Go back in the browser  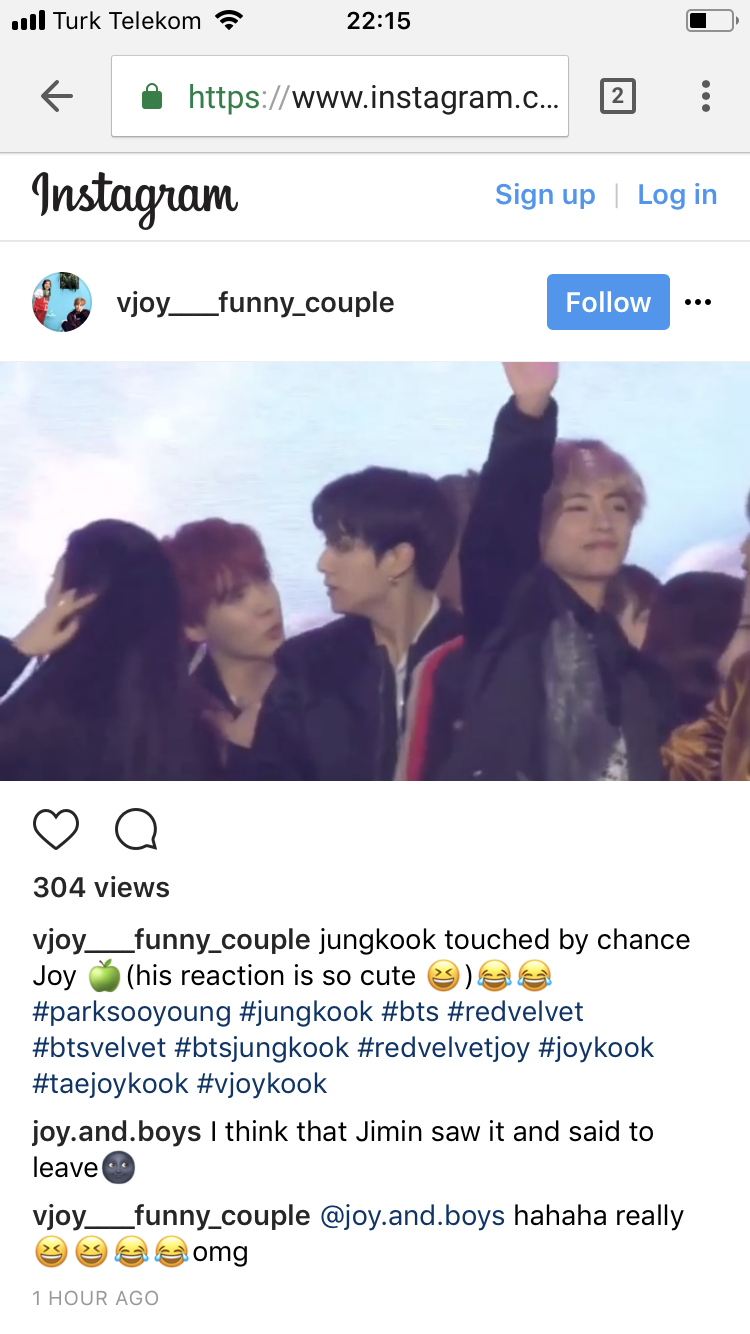tap(57, 96)
